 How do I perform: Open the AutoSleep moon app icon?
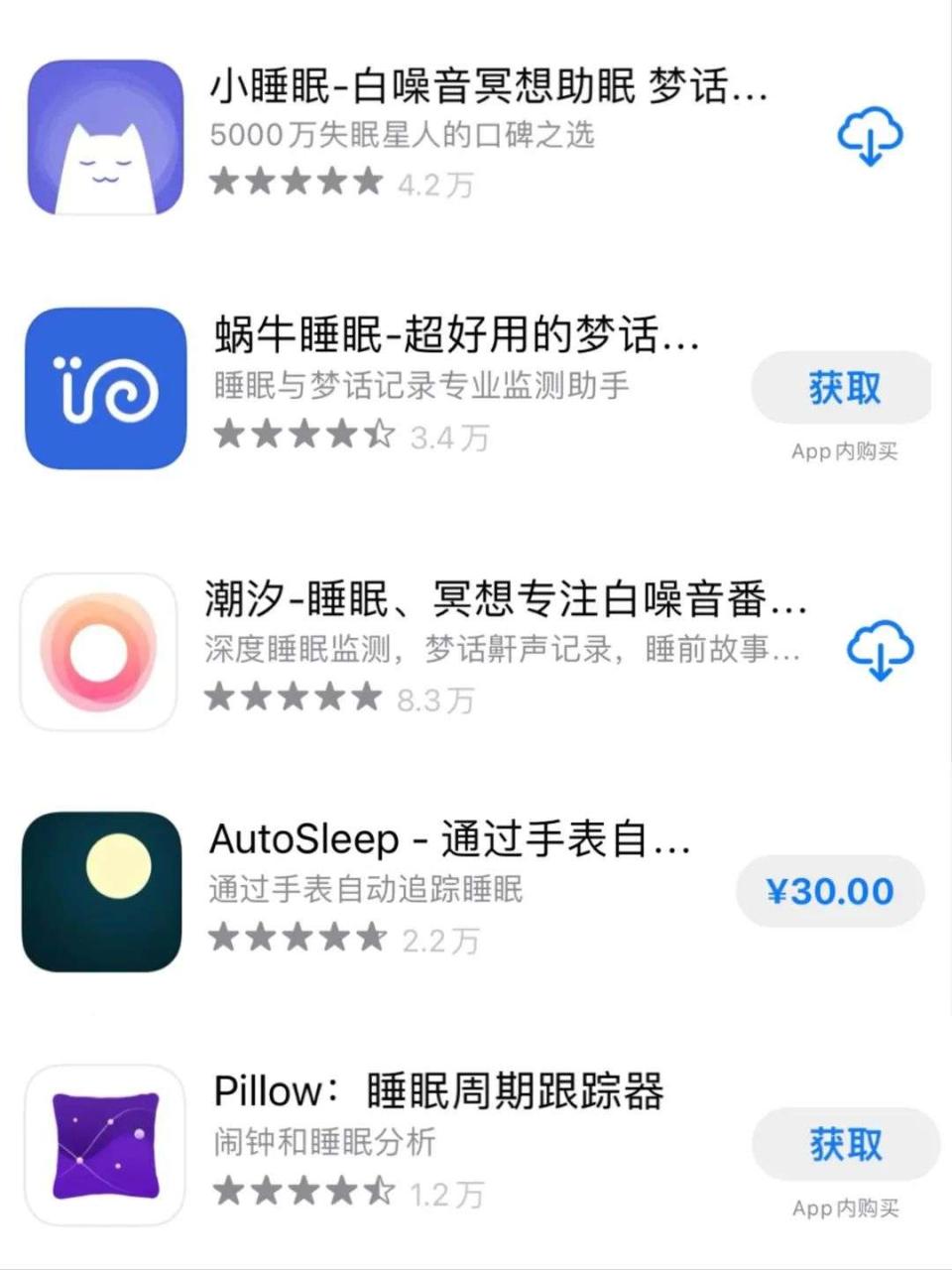tap(99, 890)
